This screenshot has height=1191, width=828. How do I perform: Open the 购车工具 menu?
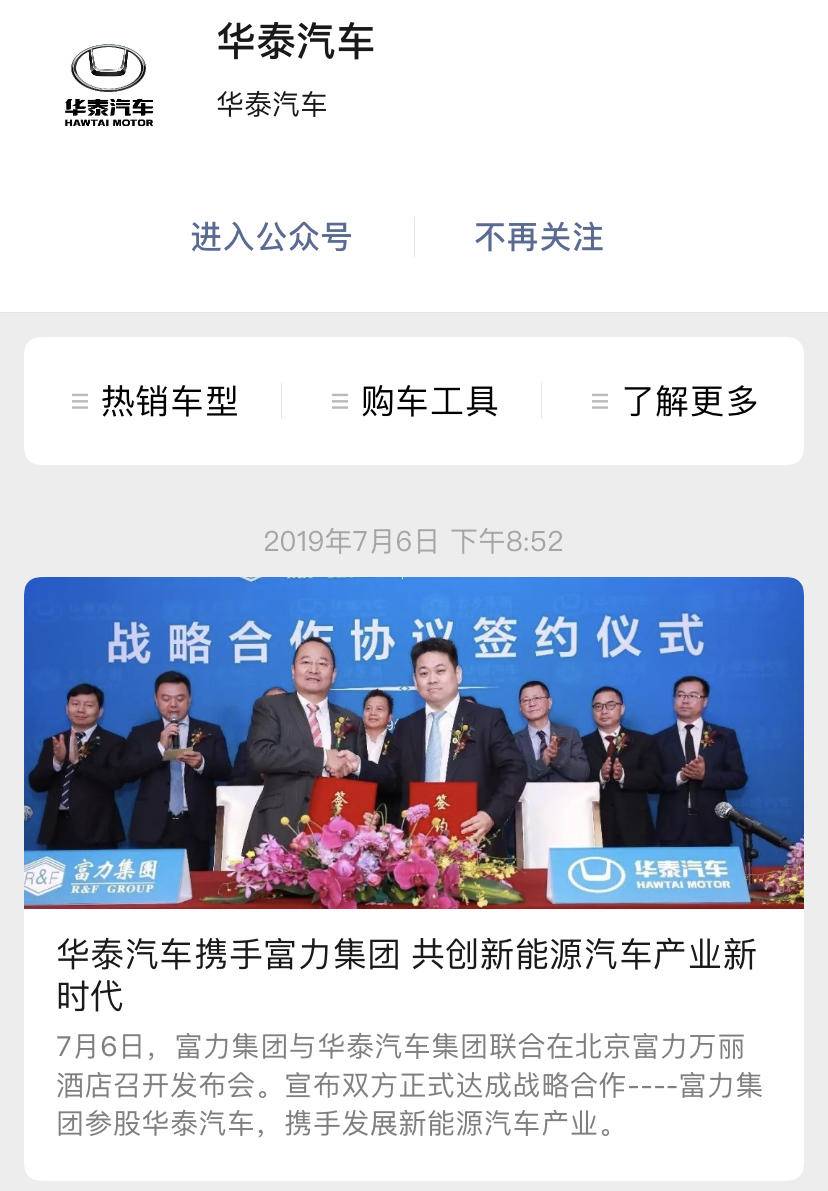pos(415,401)
